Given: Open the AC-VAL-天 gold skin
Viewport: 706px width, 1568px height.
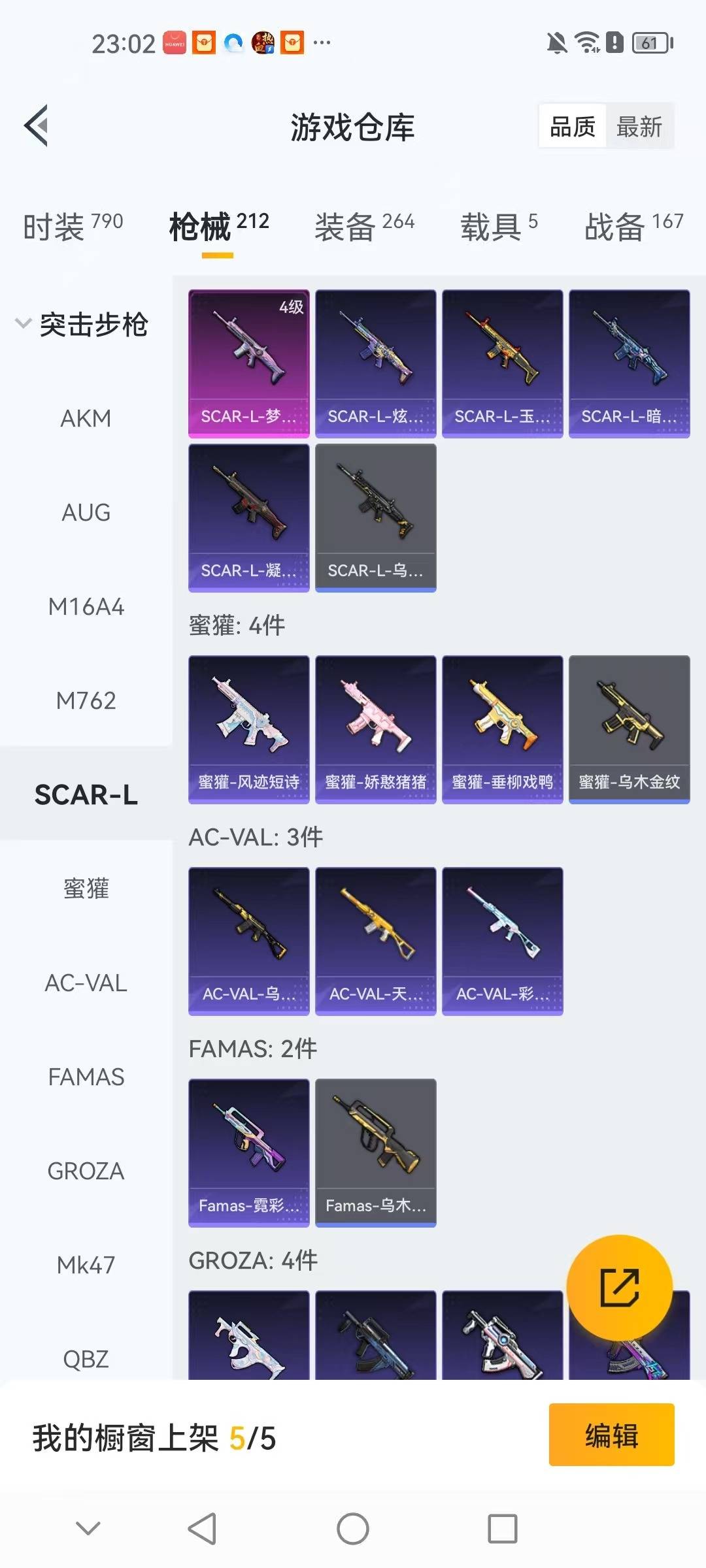Looking at the screenshot, I should click(375, 941).
